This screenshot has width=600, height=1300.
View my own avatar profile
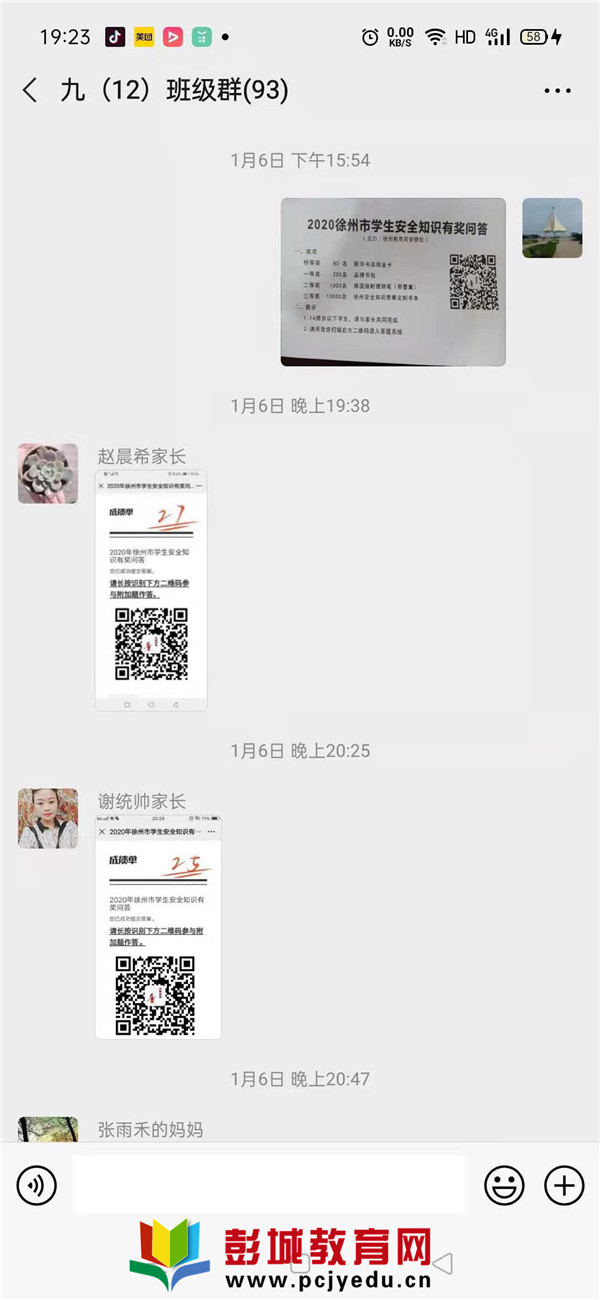point(552,228)
